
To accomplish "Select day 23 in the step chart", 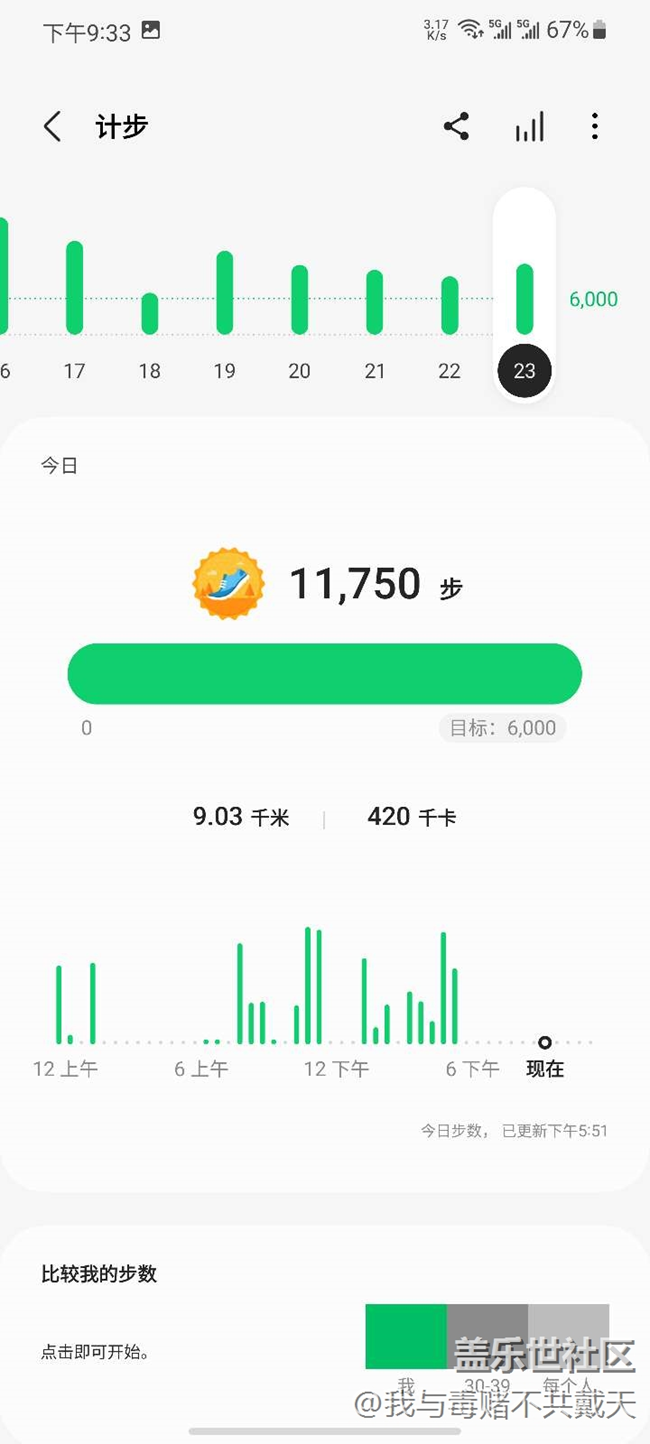I will coord(525,298).
